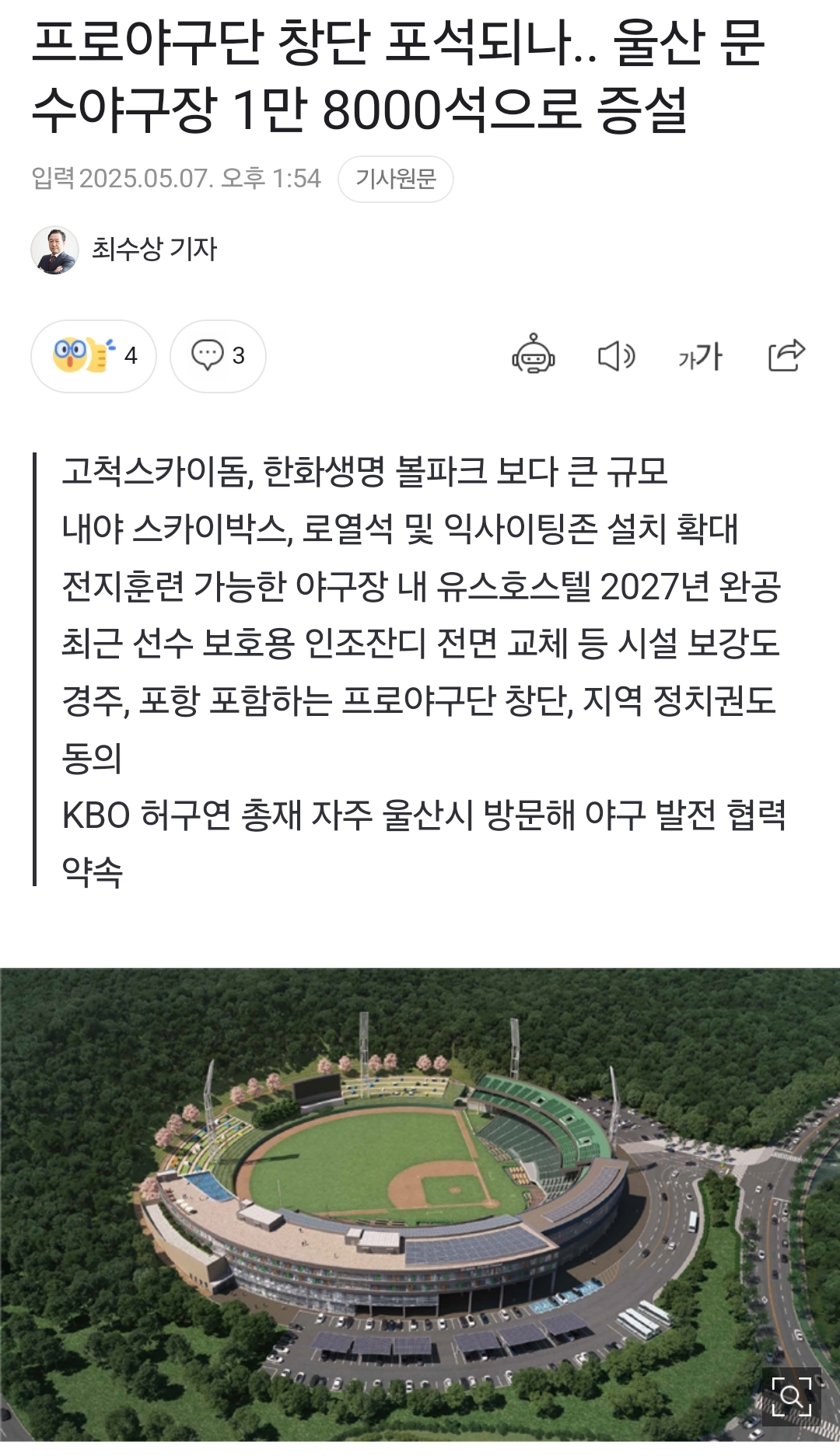Open the stadium aerial image

pyautogui.click(x=420, y=1206)
